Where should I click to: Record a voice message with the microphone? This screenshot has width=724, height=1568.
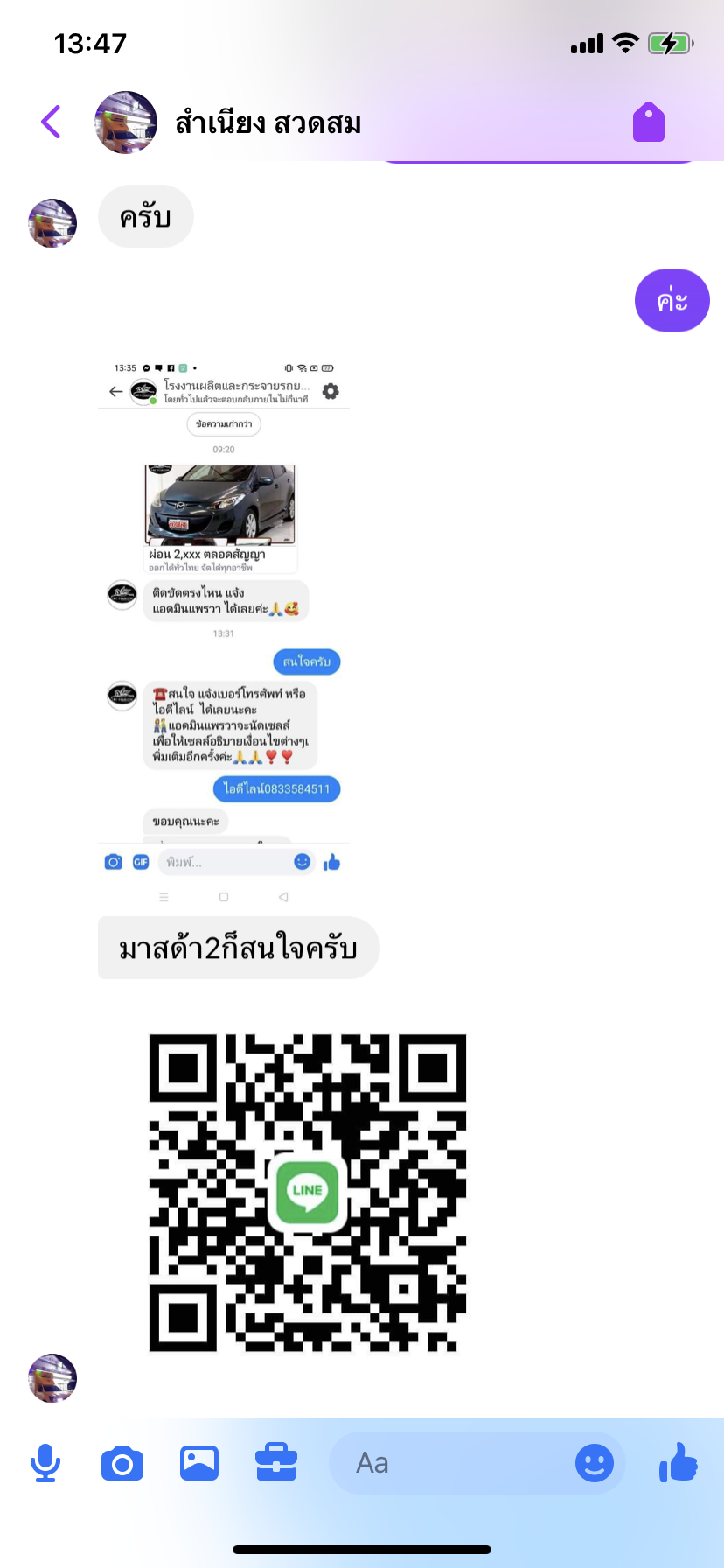click(x=45, y=1462)
